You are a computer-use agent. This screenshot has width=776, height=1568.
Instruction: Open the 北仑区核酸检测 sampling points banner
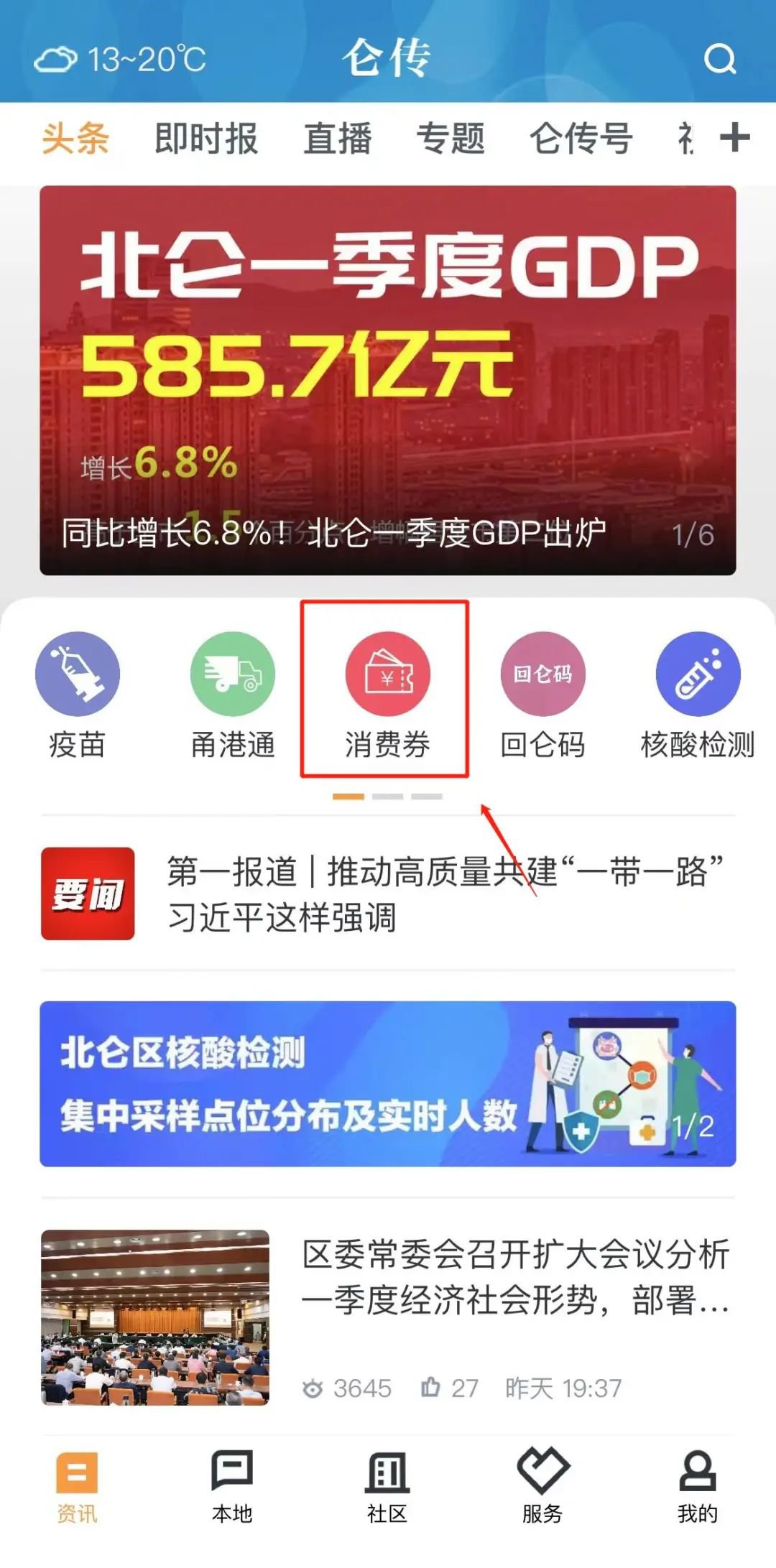point(388,1083)
